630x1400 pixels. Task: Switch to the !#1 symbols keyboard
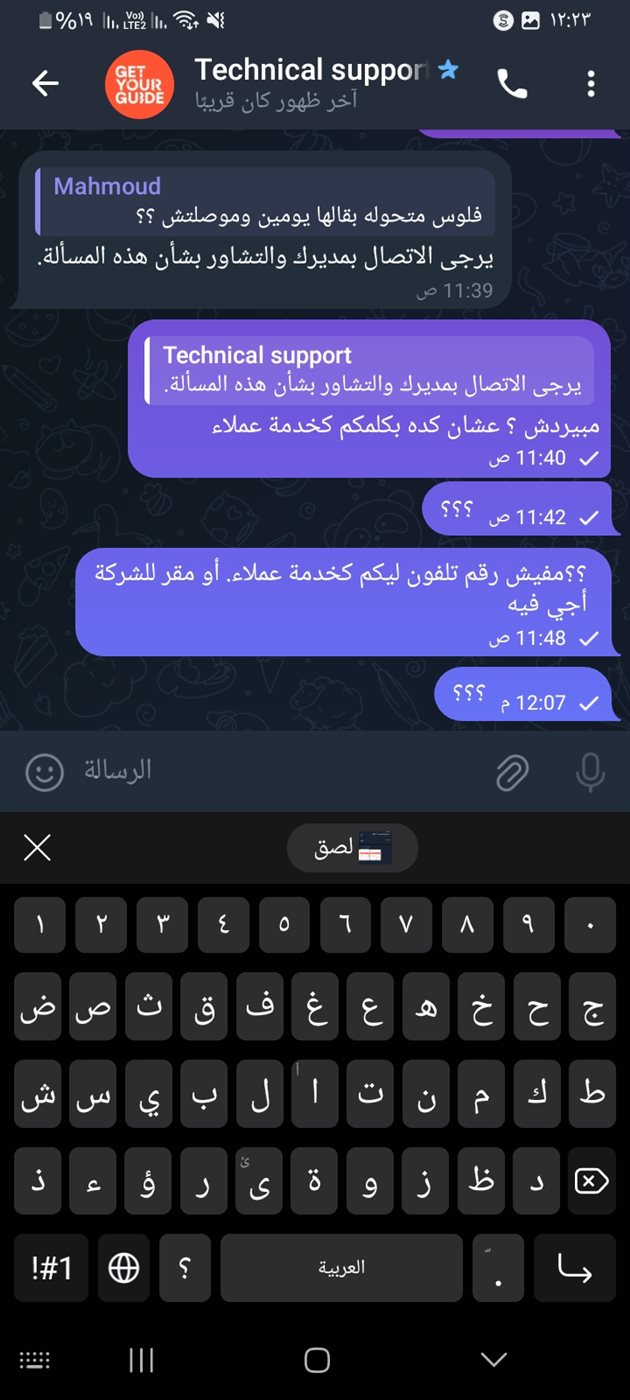point(52,1268)
